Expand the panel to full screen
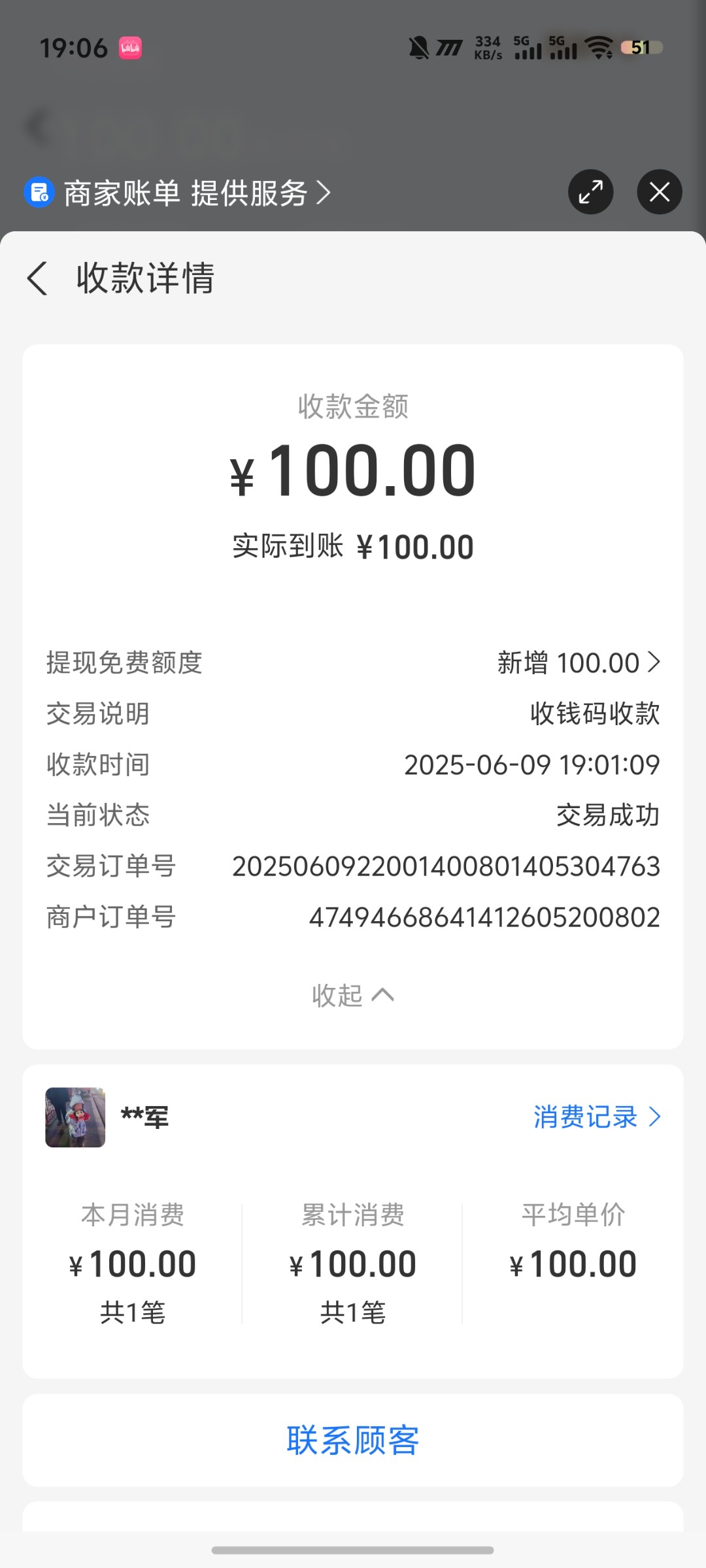706x1568 pixels. pyautogui.click(x=590, y=192)
